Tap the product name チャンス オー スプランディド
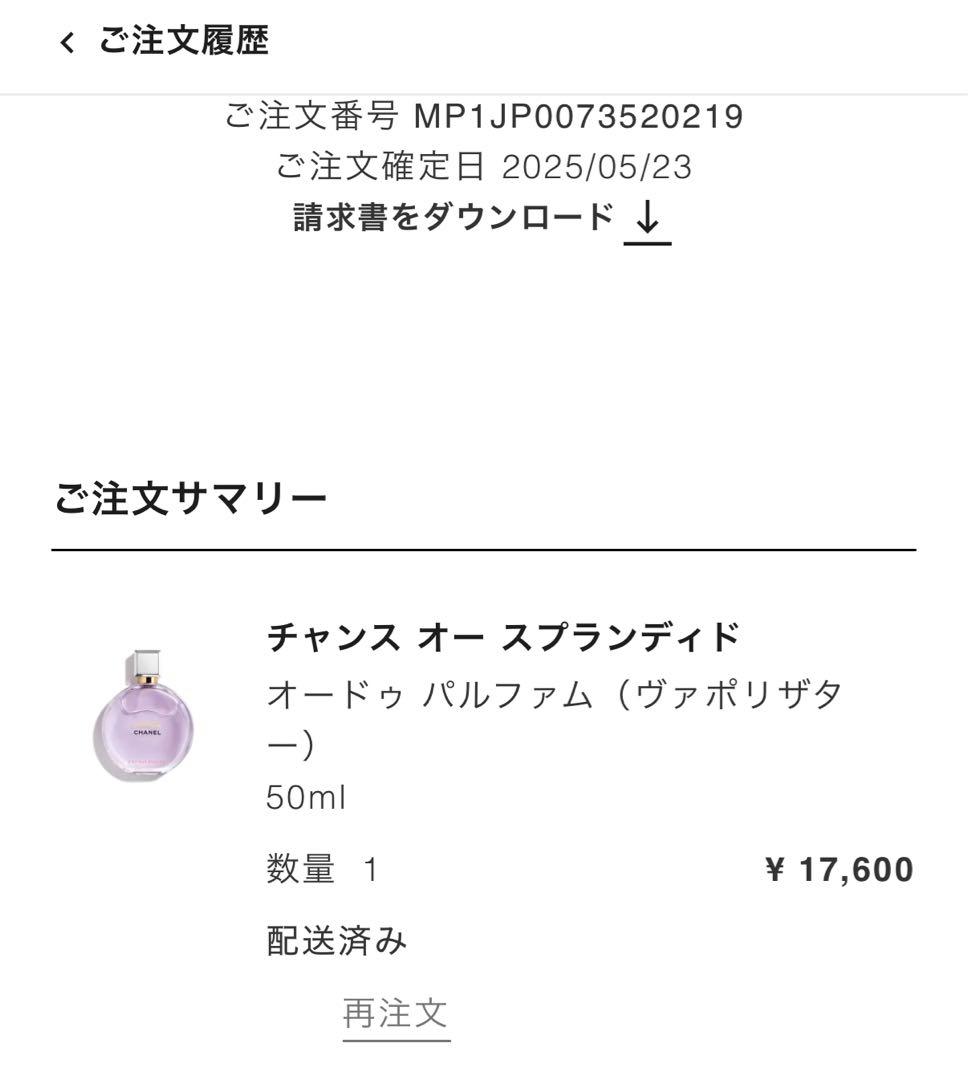 (x=503, y=634)
